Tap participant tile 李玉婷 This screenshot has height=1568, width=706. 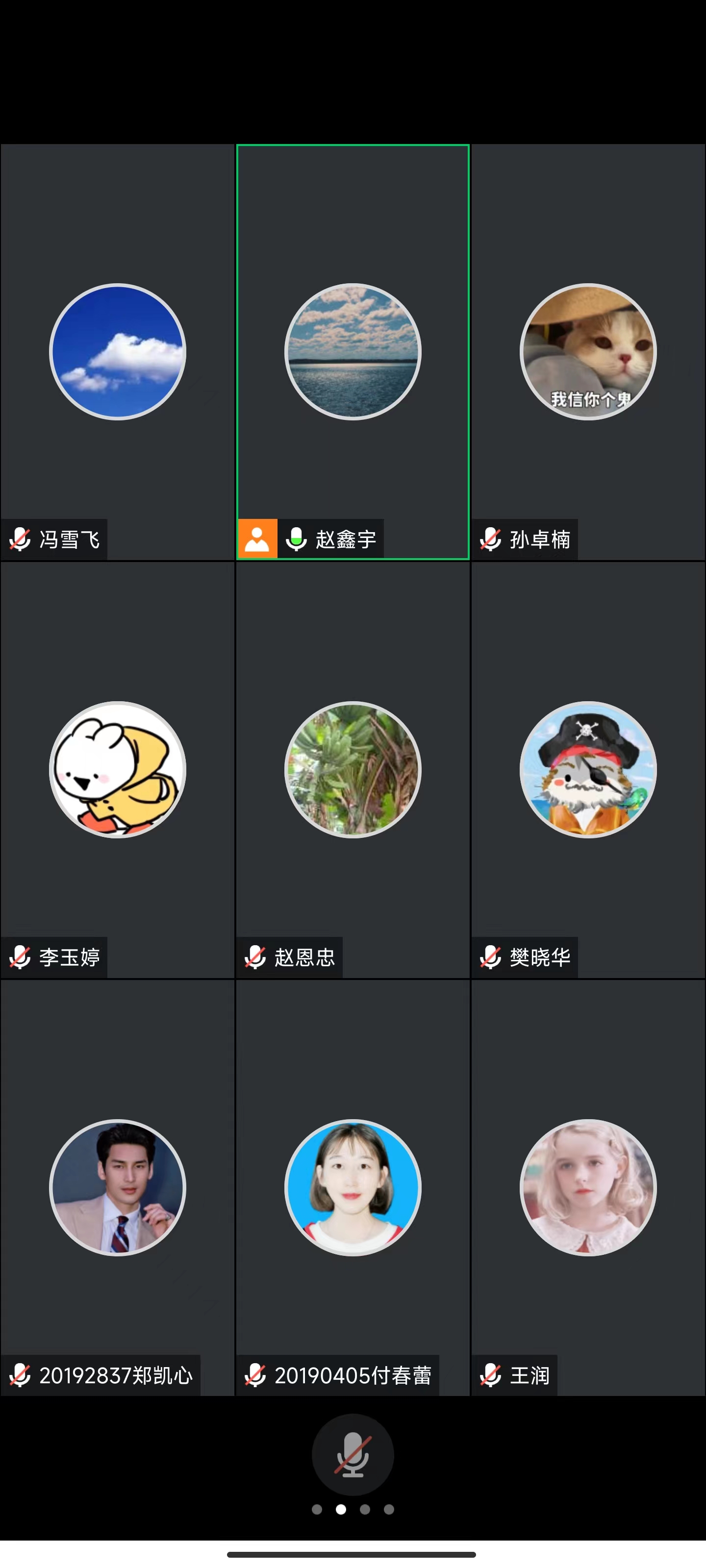point(118,769)
